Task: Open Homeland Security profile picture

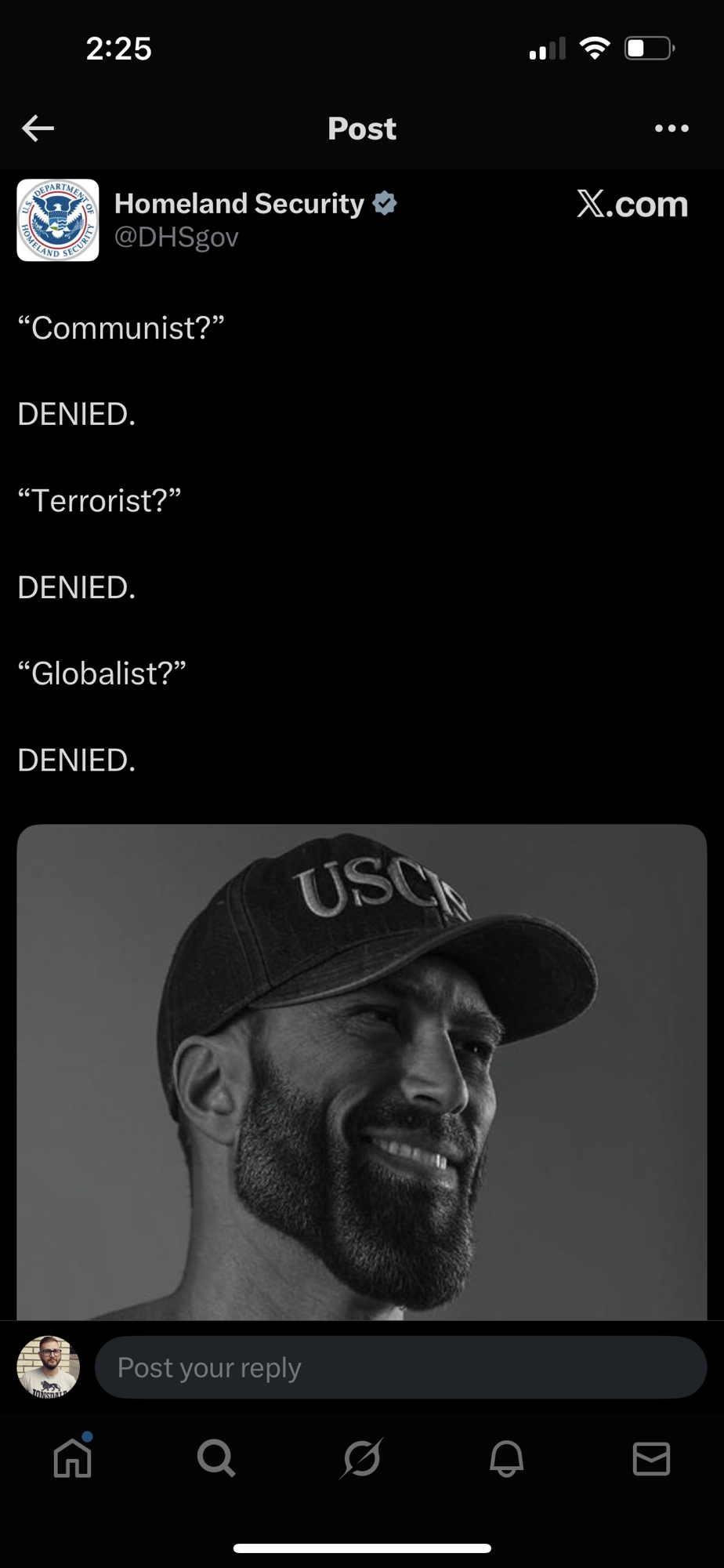Action: [58, 220]
